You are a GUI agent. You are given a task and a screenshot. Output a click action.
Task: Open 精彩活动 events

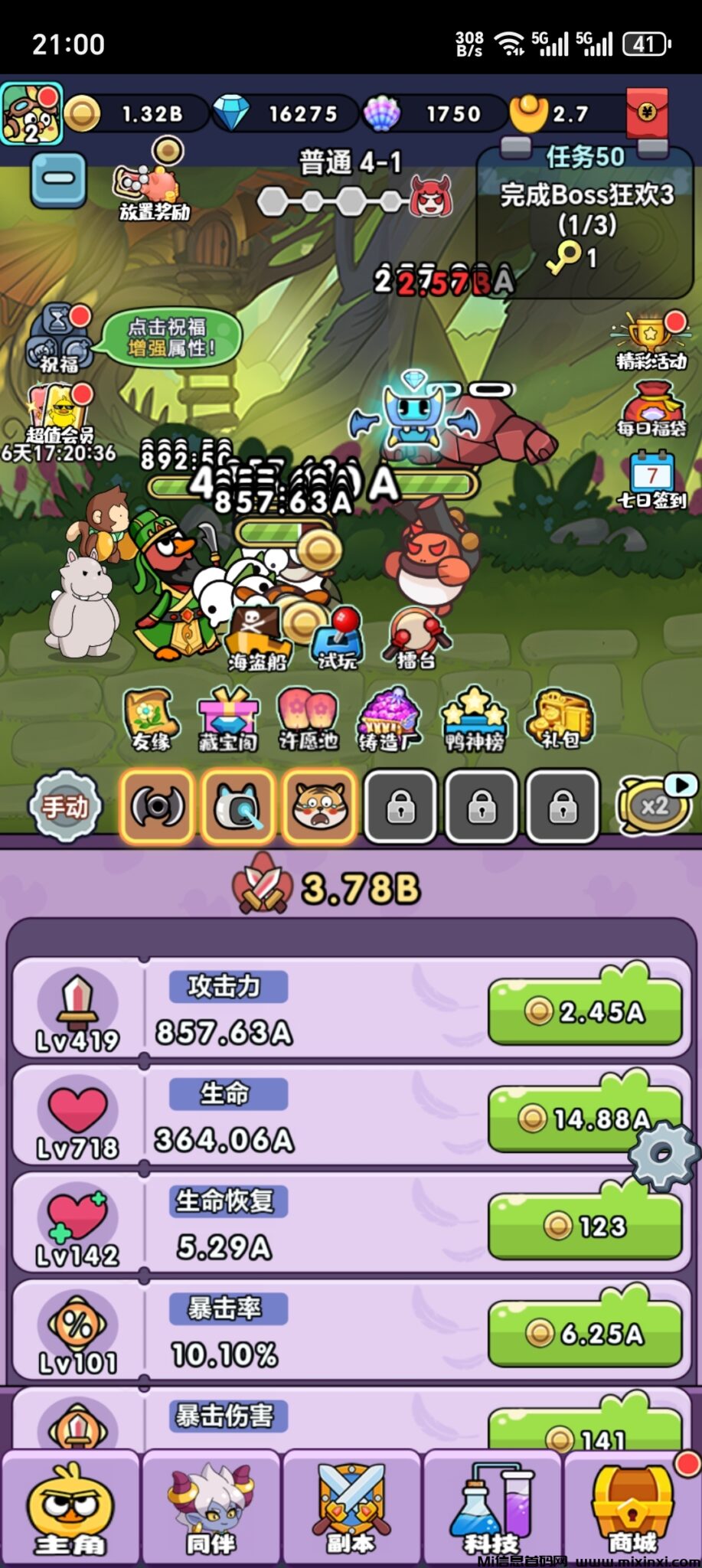tap(651, 342)
